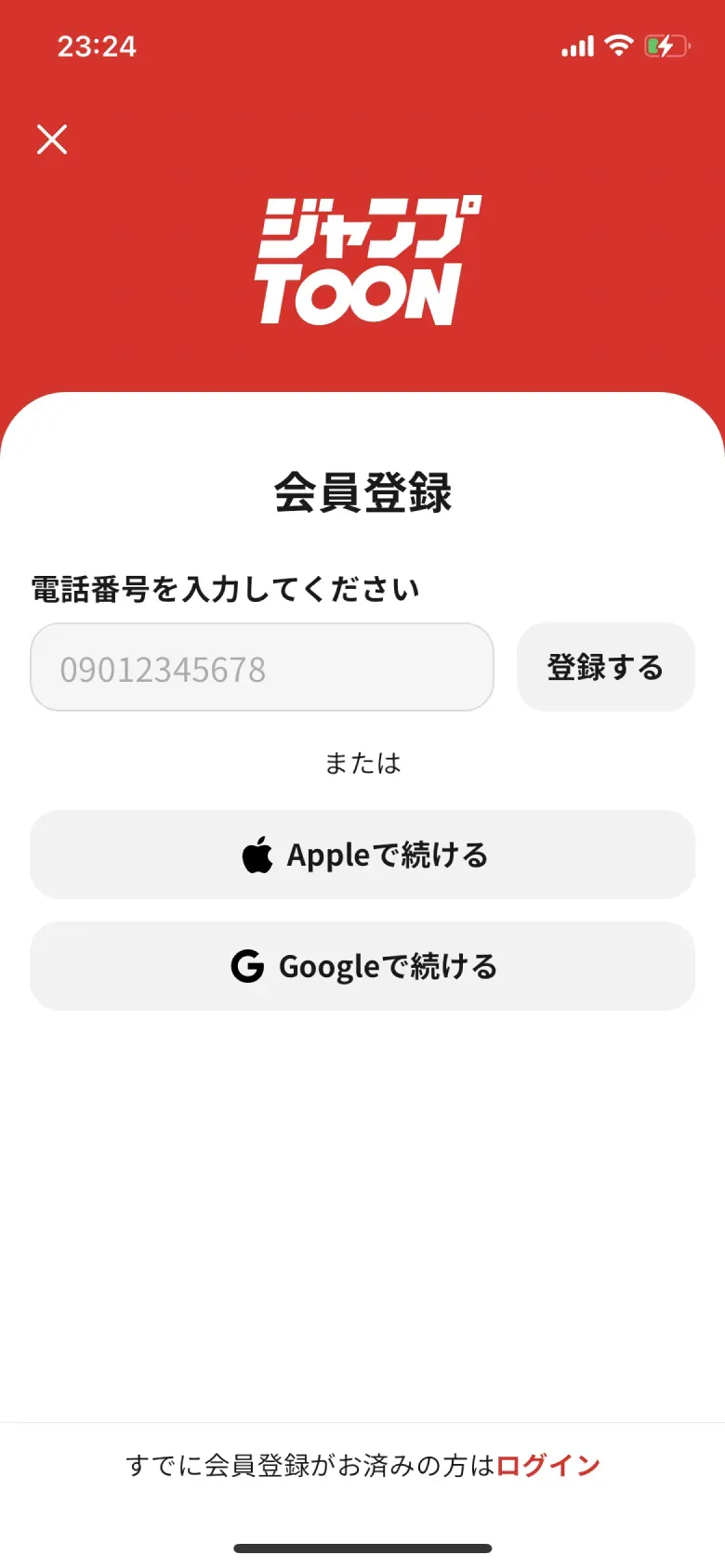Click the または separator text
The width and height of the screenshot is (725, 1568).
point(362,763)
